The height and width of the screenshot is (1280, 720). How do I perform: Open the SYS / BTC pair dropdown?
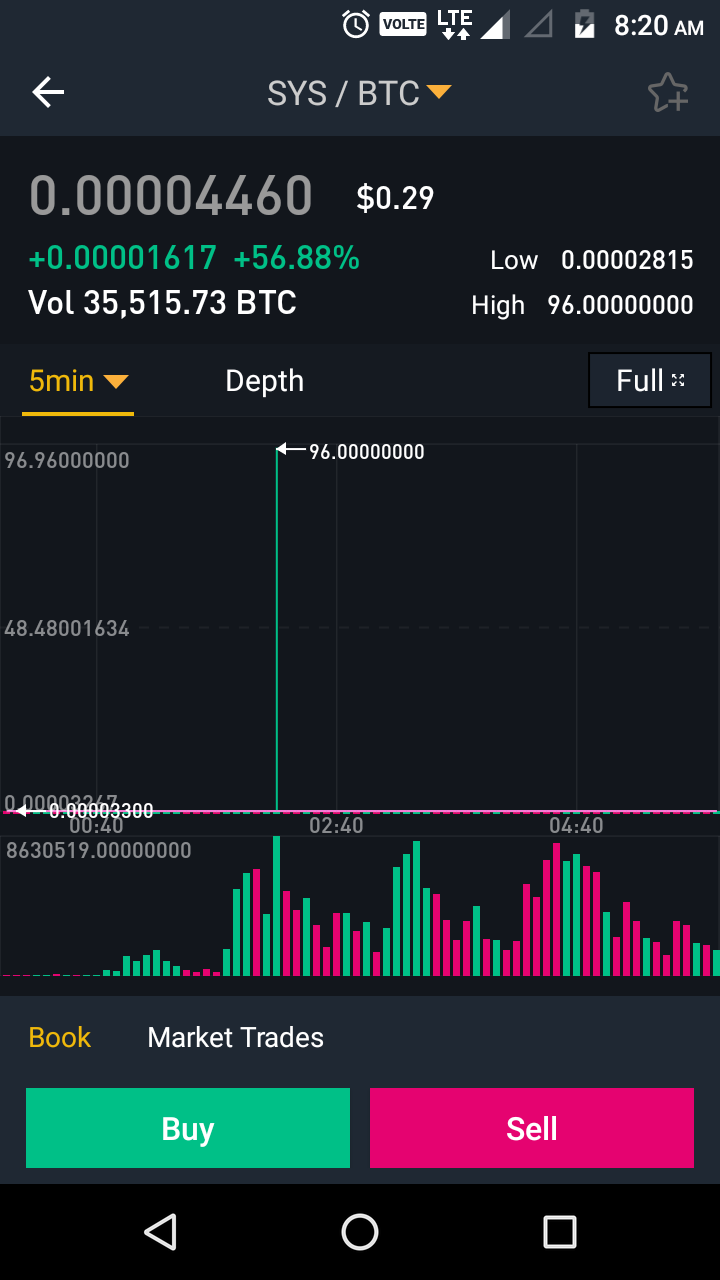tap(358, 93)
